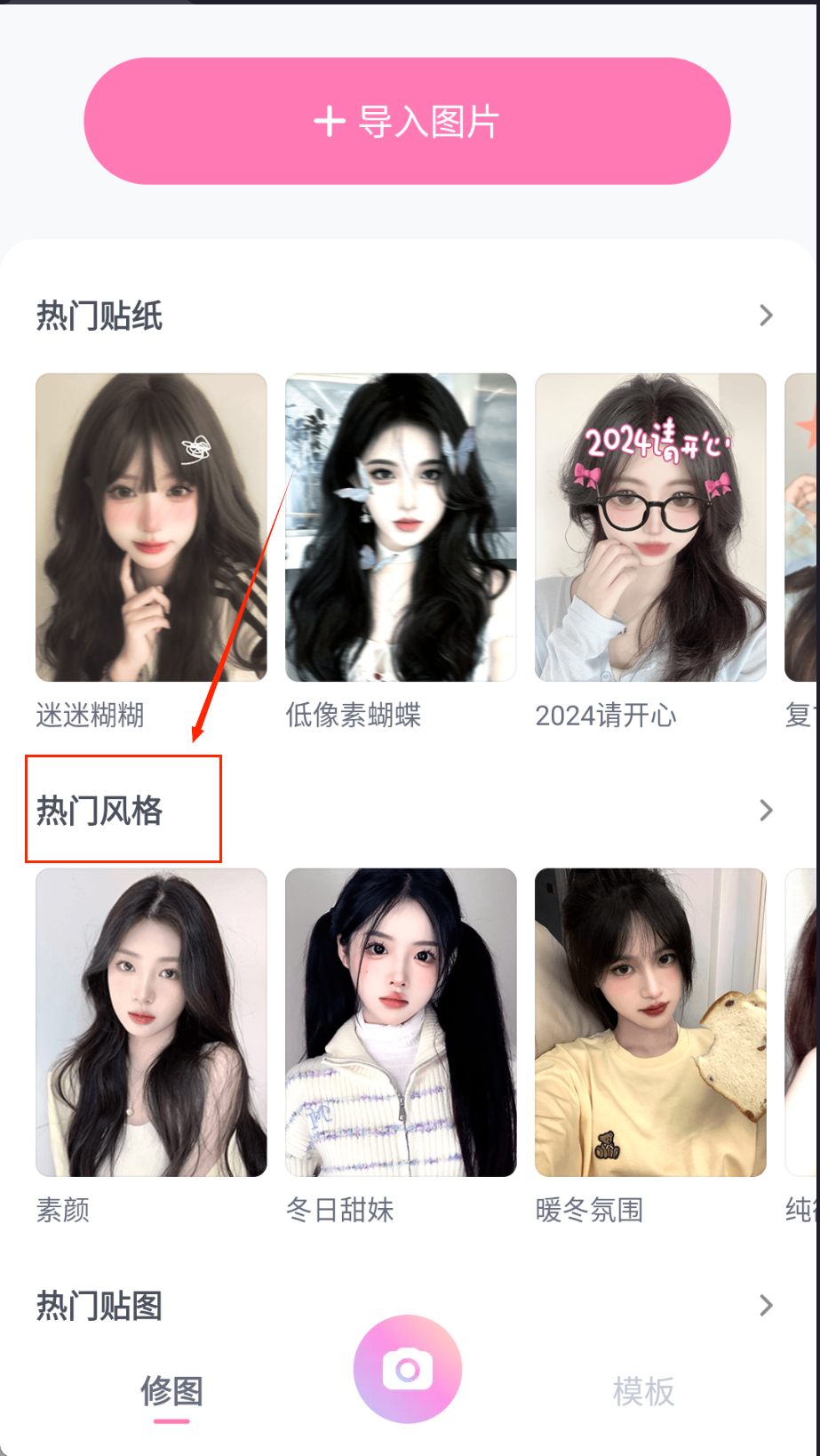Expand the 热门贴图 section arrow
The height and width of the screenshot is (1456, 820).
coord(766,1306)
